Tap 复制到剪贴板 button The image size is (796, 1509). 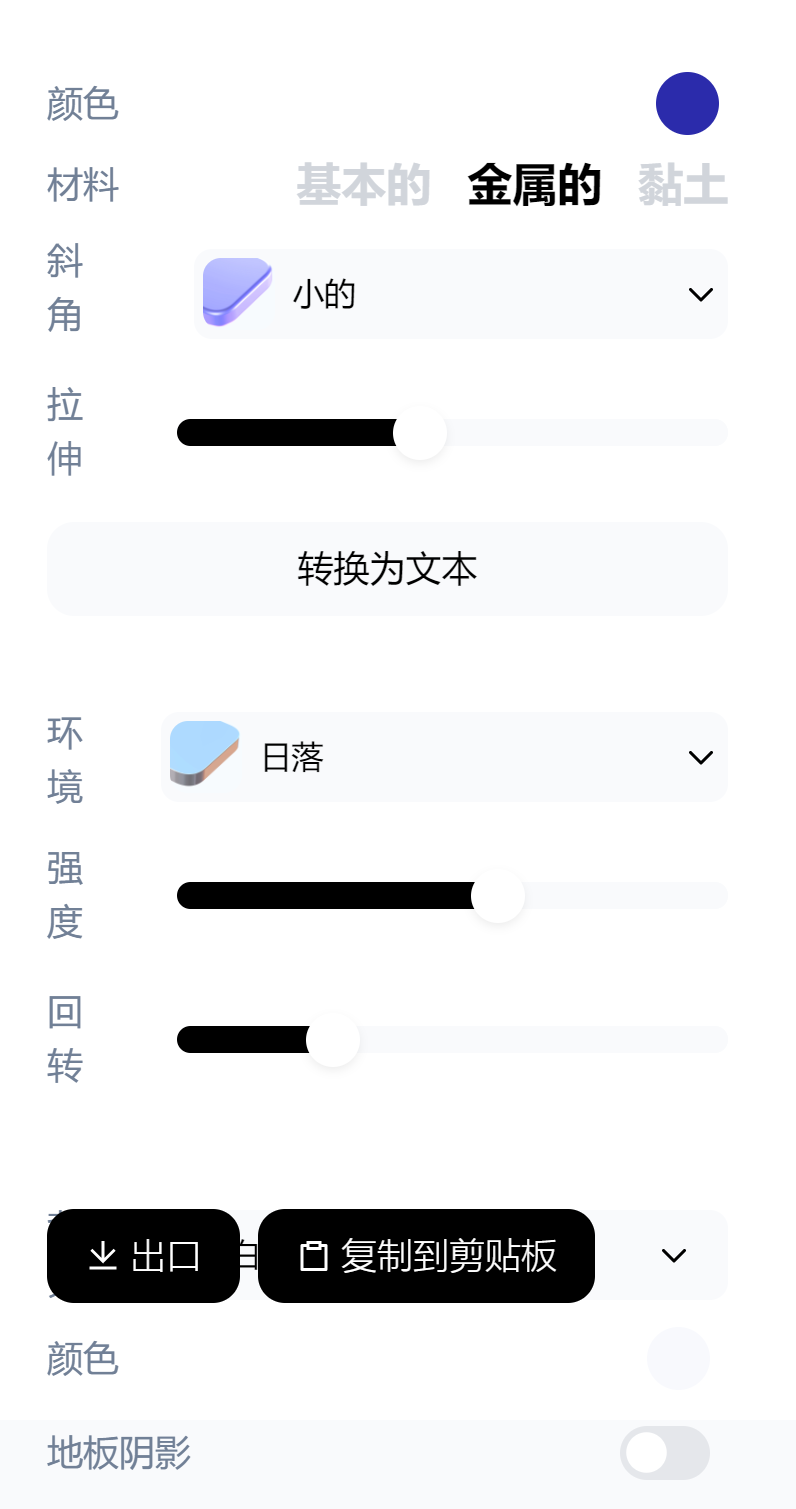coord(426,1256)
